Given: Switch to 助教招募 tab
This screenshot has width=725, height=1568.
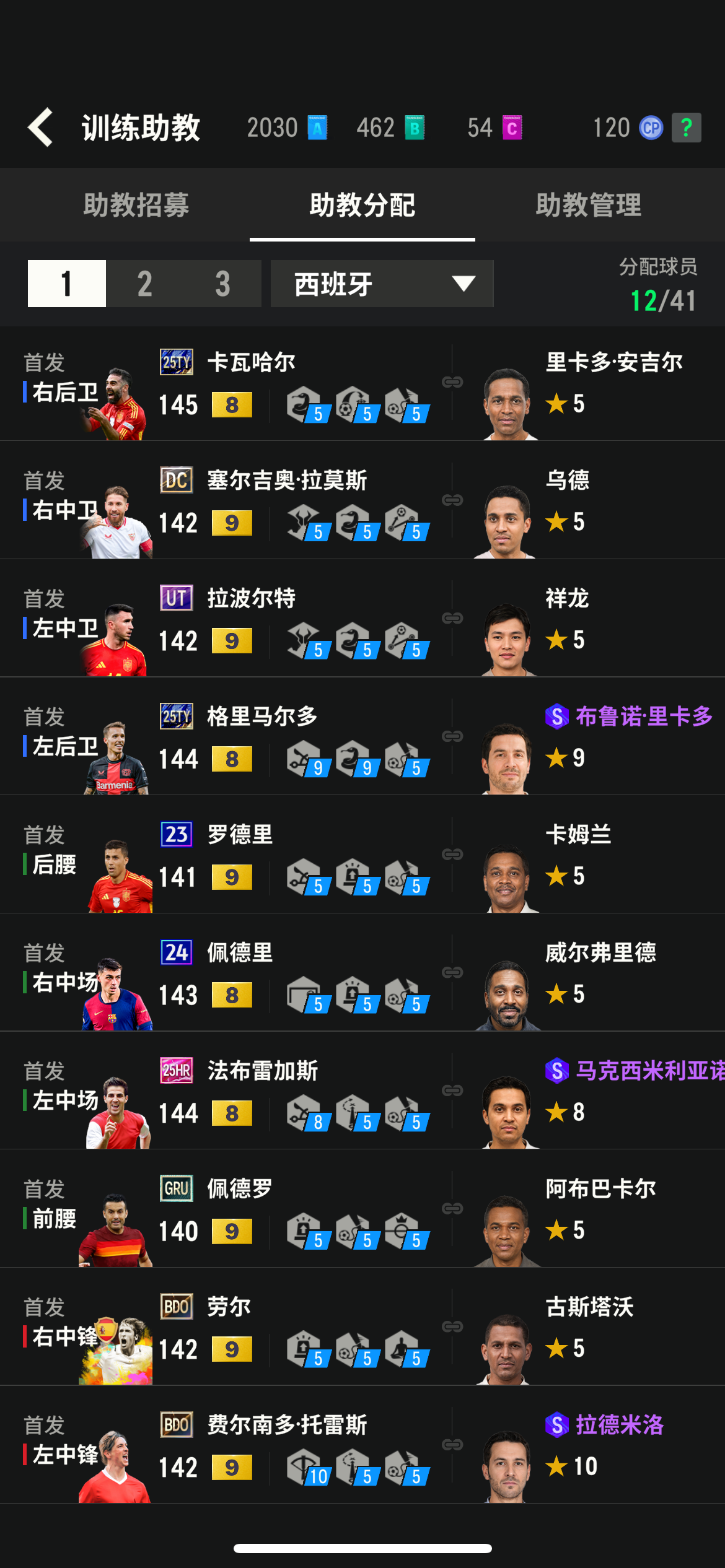Looking at the screenshot, I should [x=136, y=205].
